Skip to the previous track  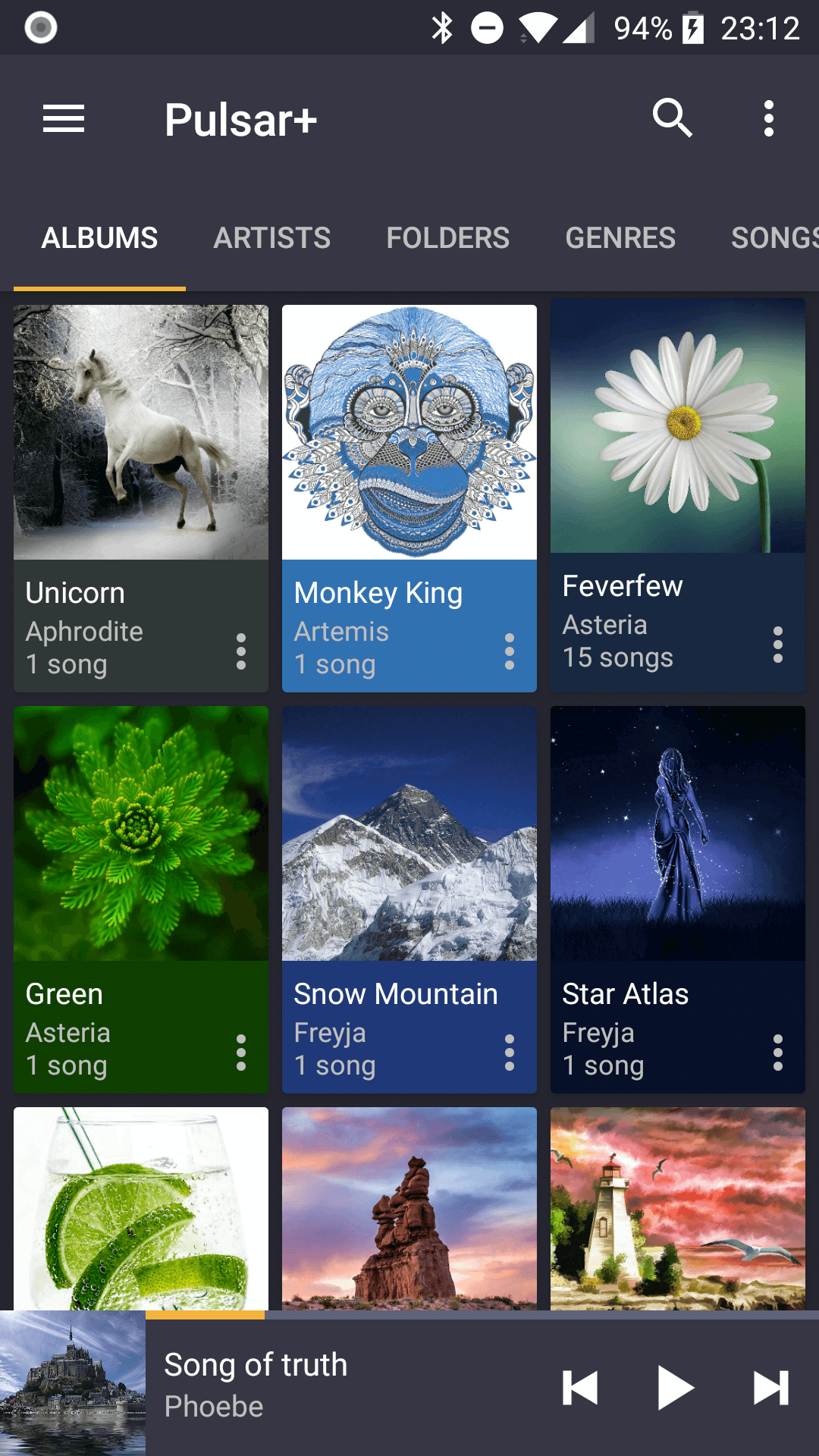[x=580, y=1388]
